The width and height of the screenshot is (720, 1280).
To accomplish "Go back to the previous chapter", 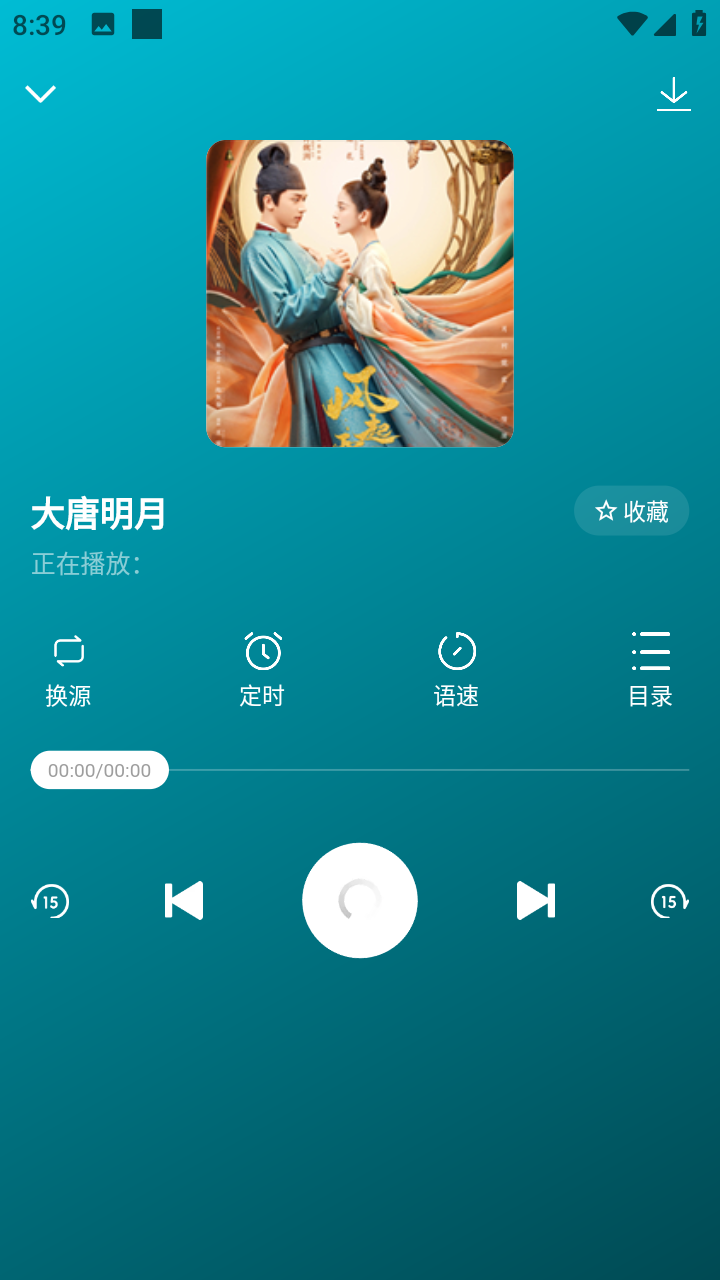I will tap(184, 901).
